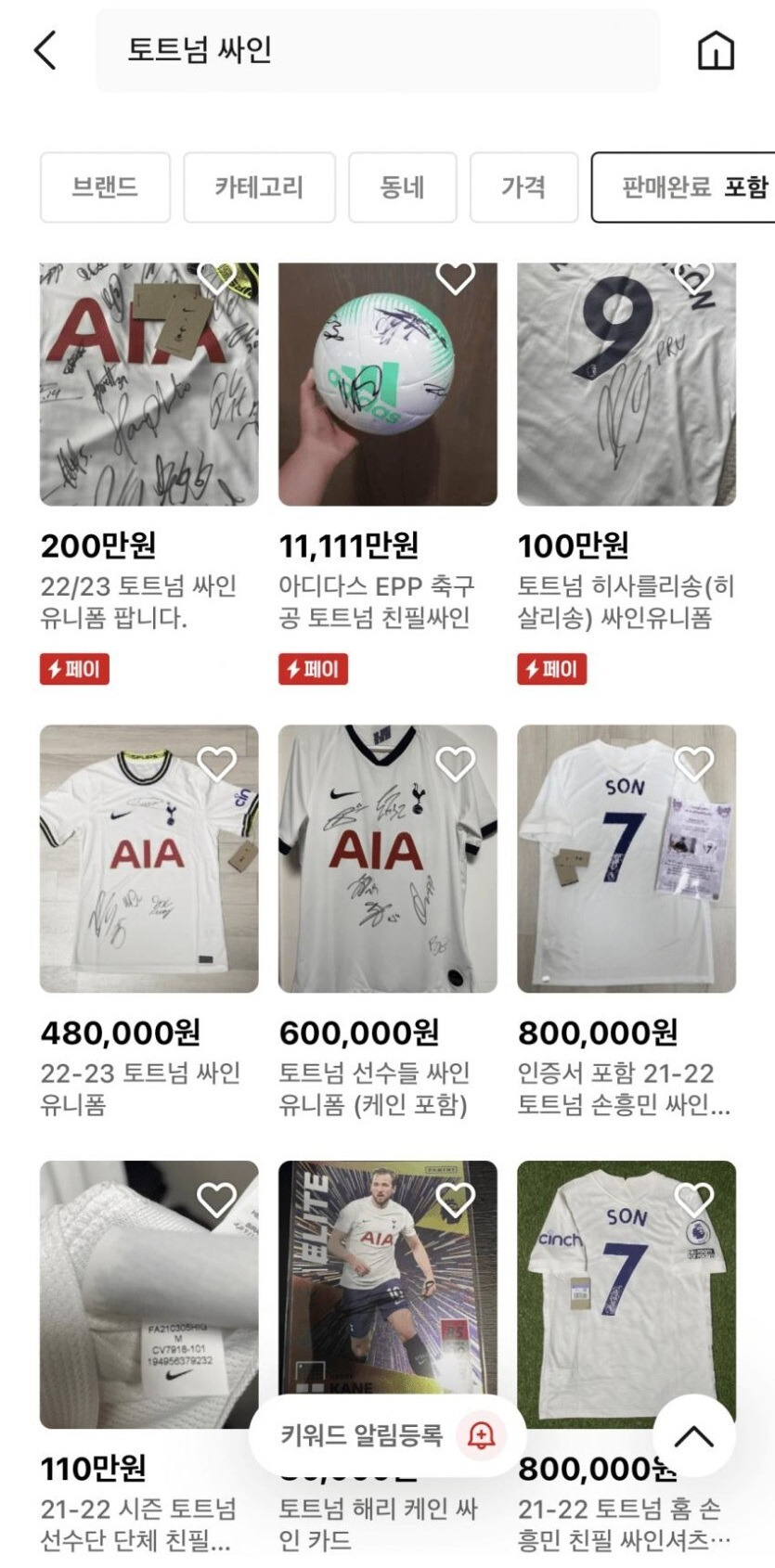
Task: Heart the 600,000원 케인 포함 유니폼
Action: pos(455,765)
